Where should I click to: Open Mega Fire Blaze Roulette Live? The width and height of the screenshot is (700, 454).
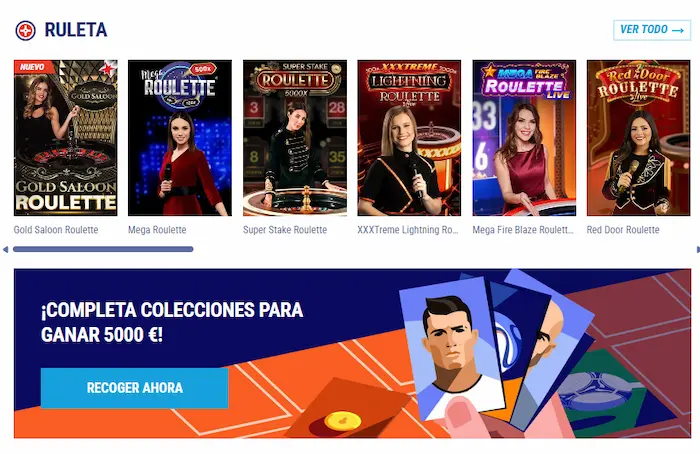click(524, 138)
